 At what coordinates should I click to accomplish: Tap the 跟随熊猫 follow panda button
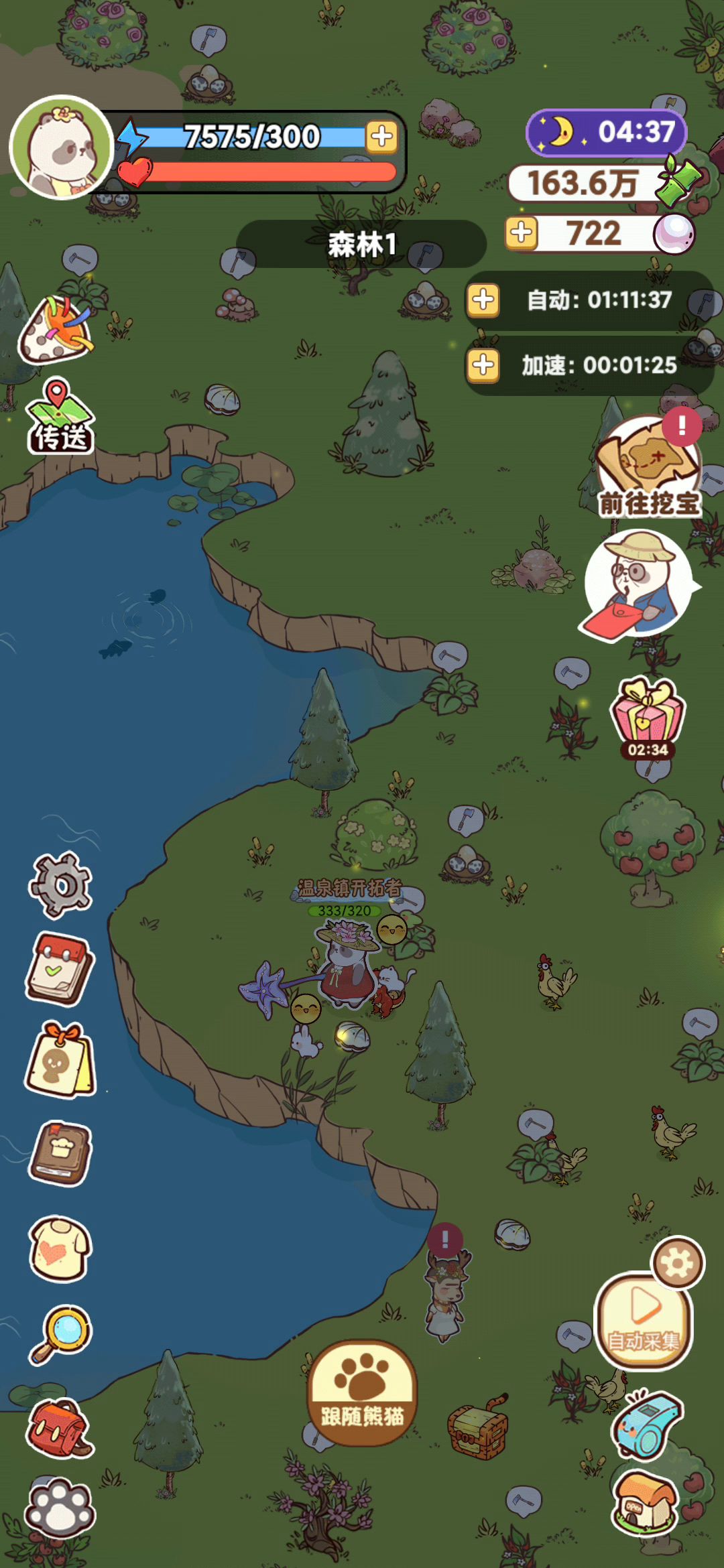[363, 1394]
